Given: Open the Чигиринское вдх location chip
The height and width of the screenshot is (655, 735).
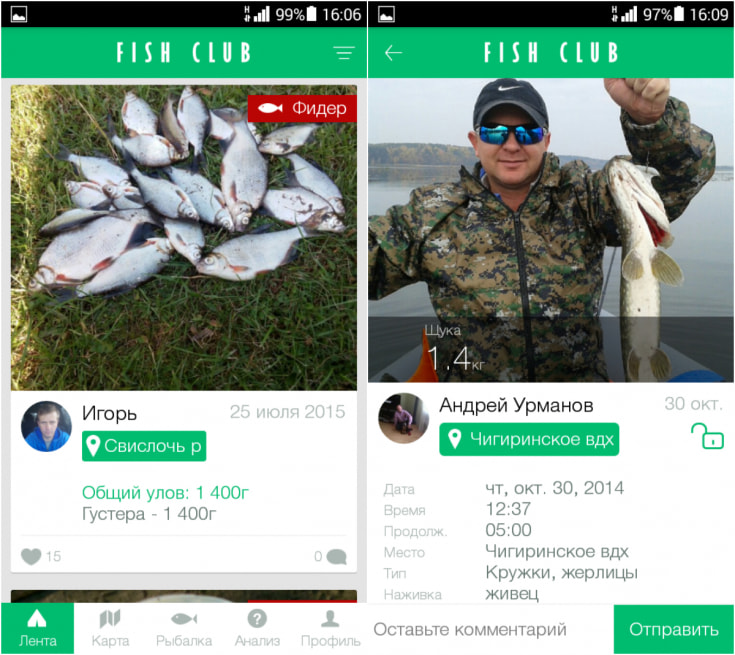Looking at the screenshot, I should click(529, 439).
